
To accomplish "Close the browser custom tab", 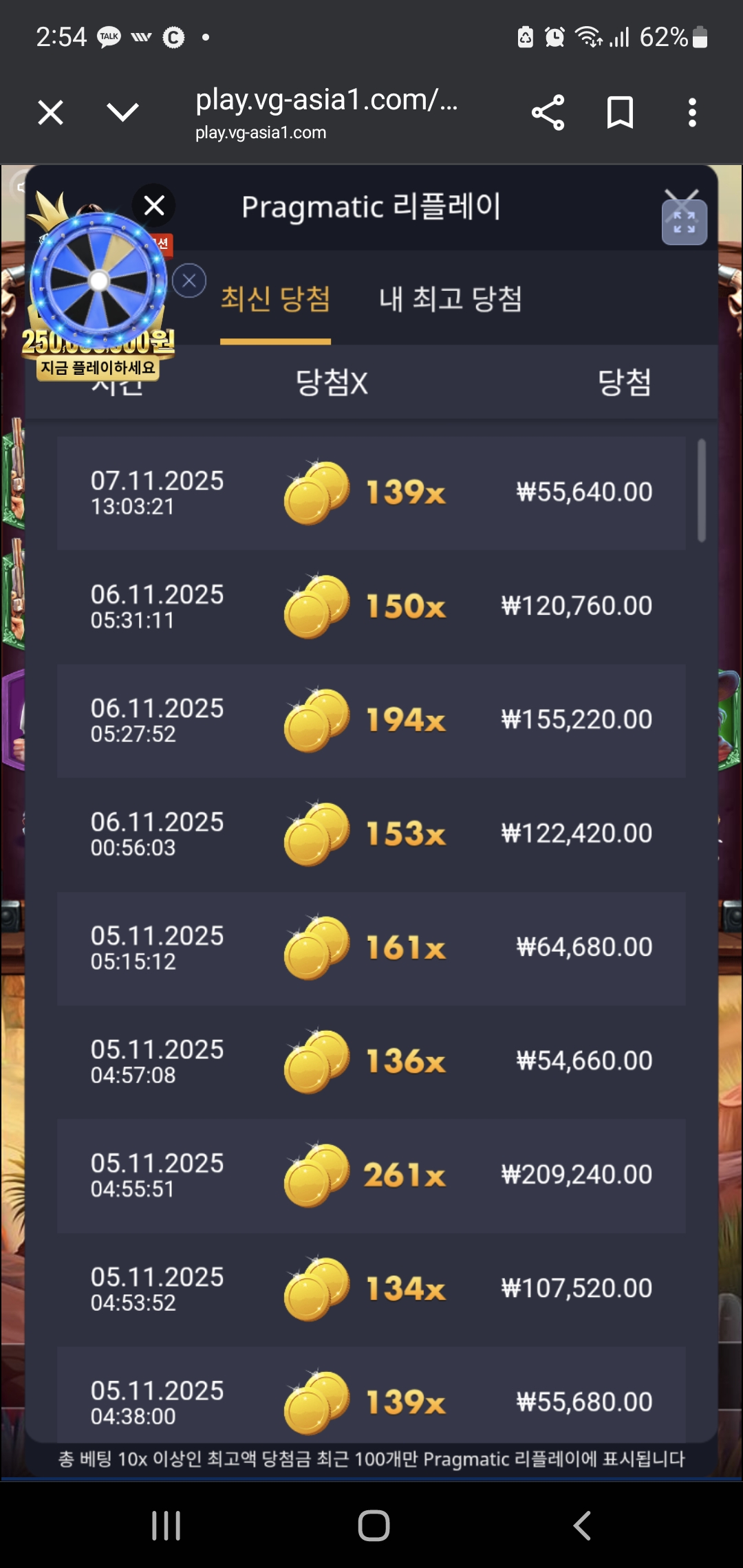I will (x=50, y=113).
